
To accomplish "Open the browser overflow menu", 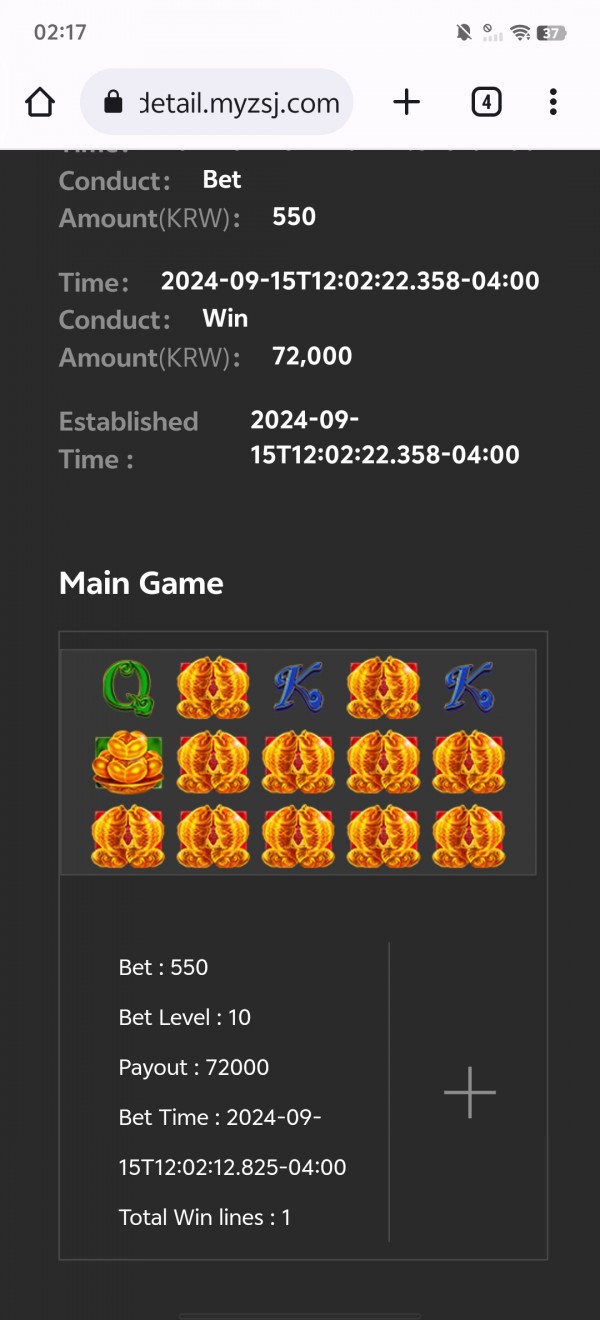I will [553, 102].
